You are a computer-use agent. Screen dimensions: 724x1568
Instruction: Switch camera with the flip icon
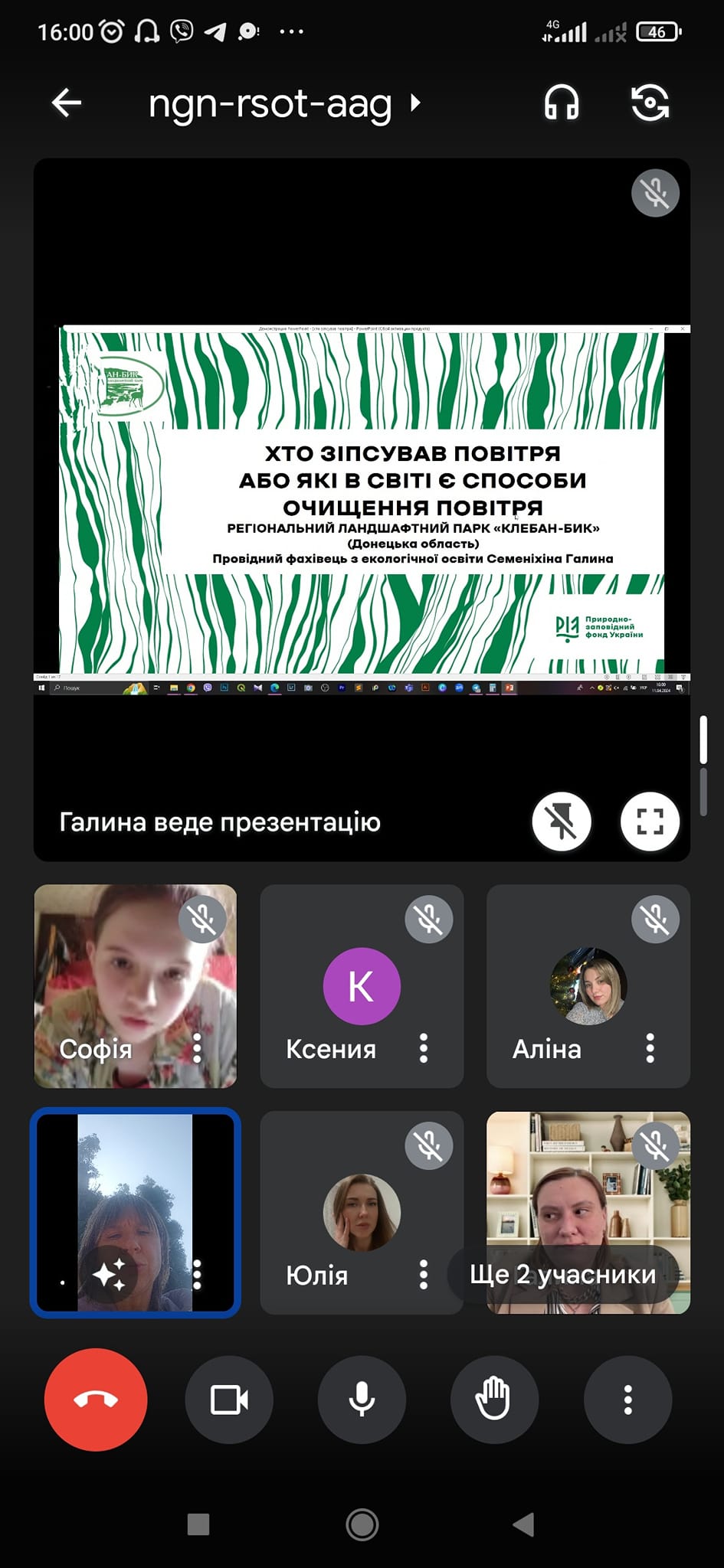pyautogui.click(x=650, y=103)
